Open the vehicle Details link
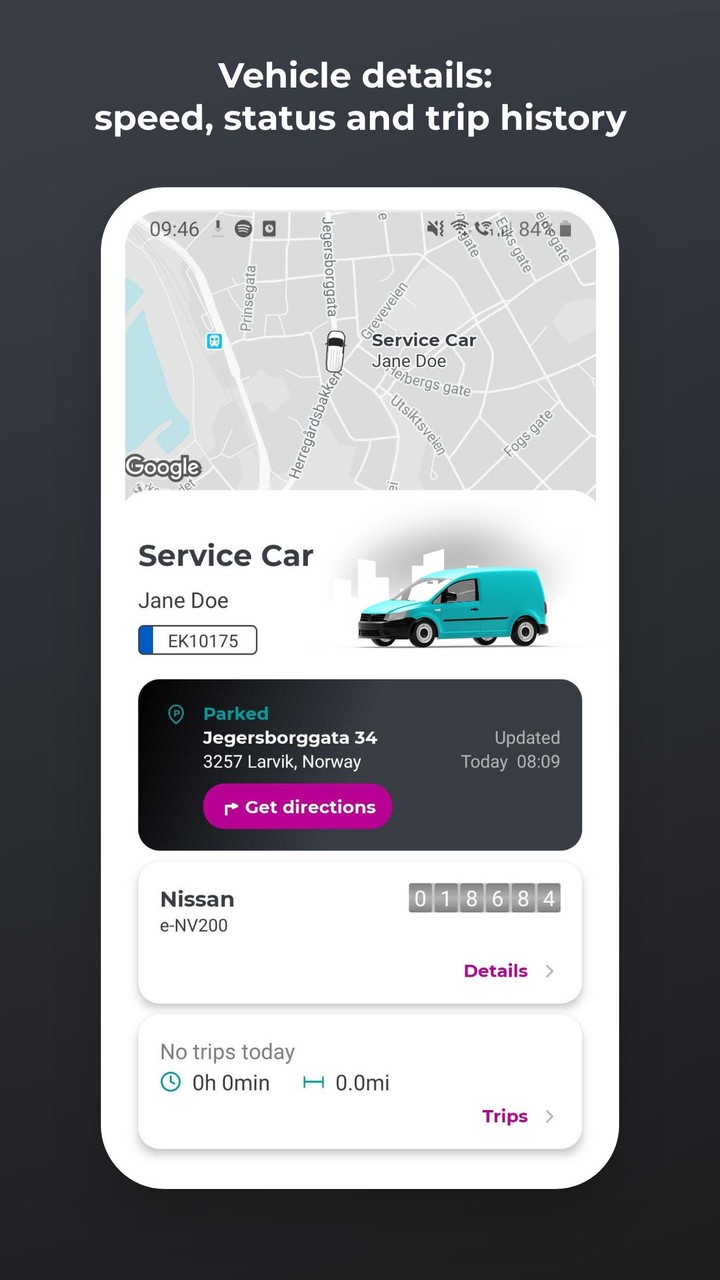 tap(496, 971)
